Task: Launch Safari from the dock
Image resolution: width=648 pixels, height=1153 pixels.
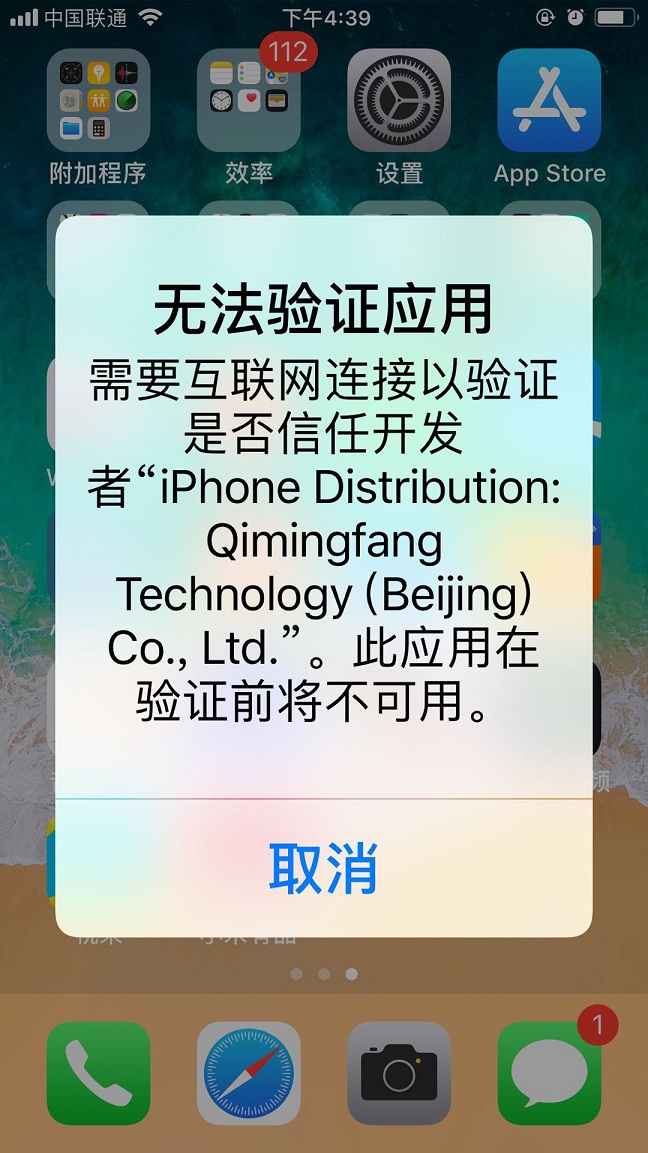Action: pyautogui.click(x=249, y=1073)
